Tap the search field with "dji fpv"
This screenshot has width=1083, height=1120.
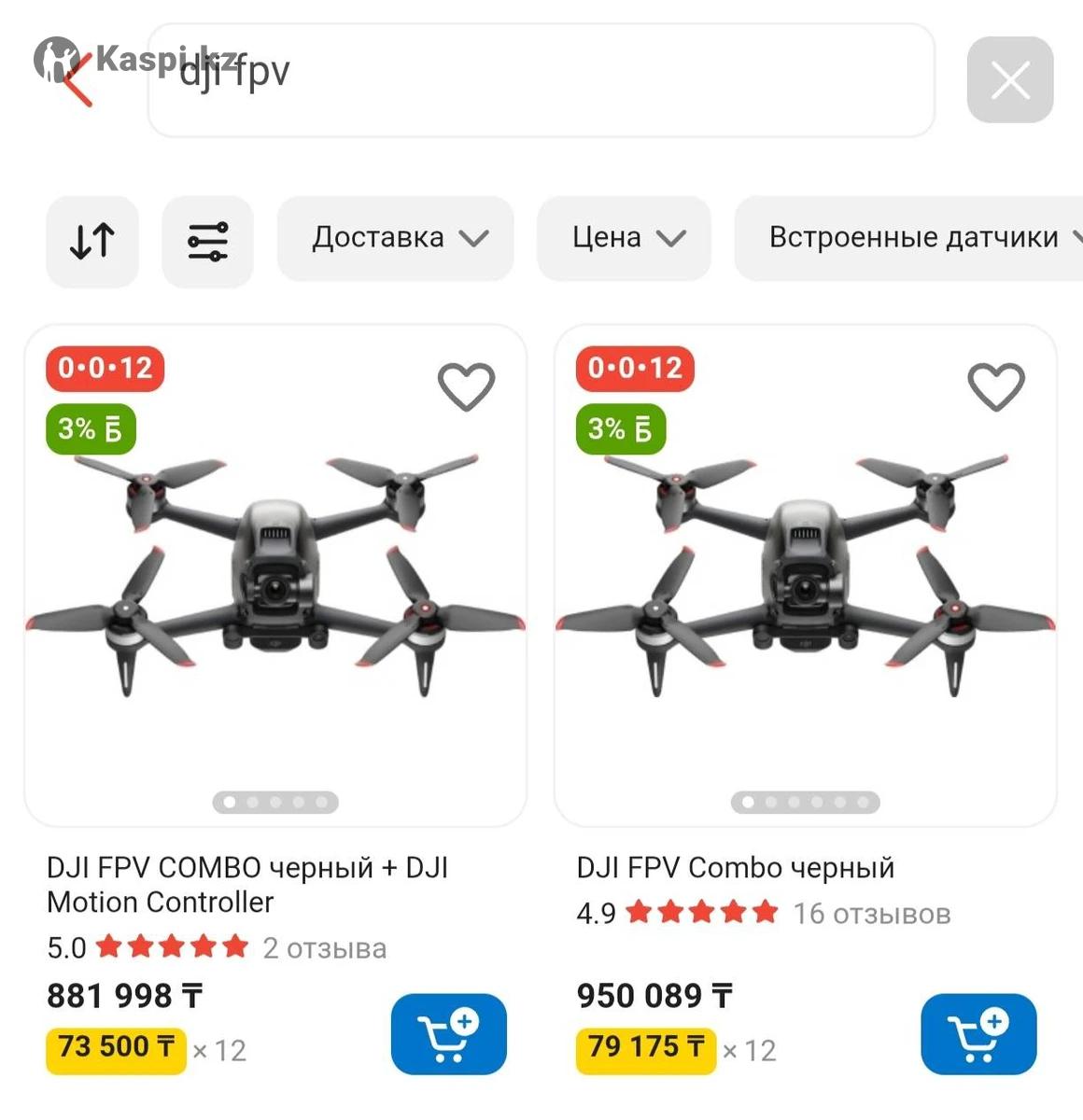point(541,80)
